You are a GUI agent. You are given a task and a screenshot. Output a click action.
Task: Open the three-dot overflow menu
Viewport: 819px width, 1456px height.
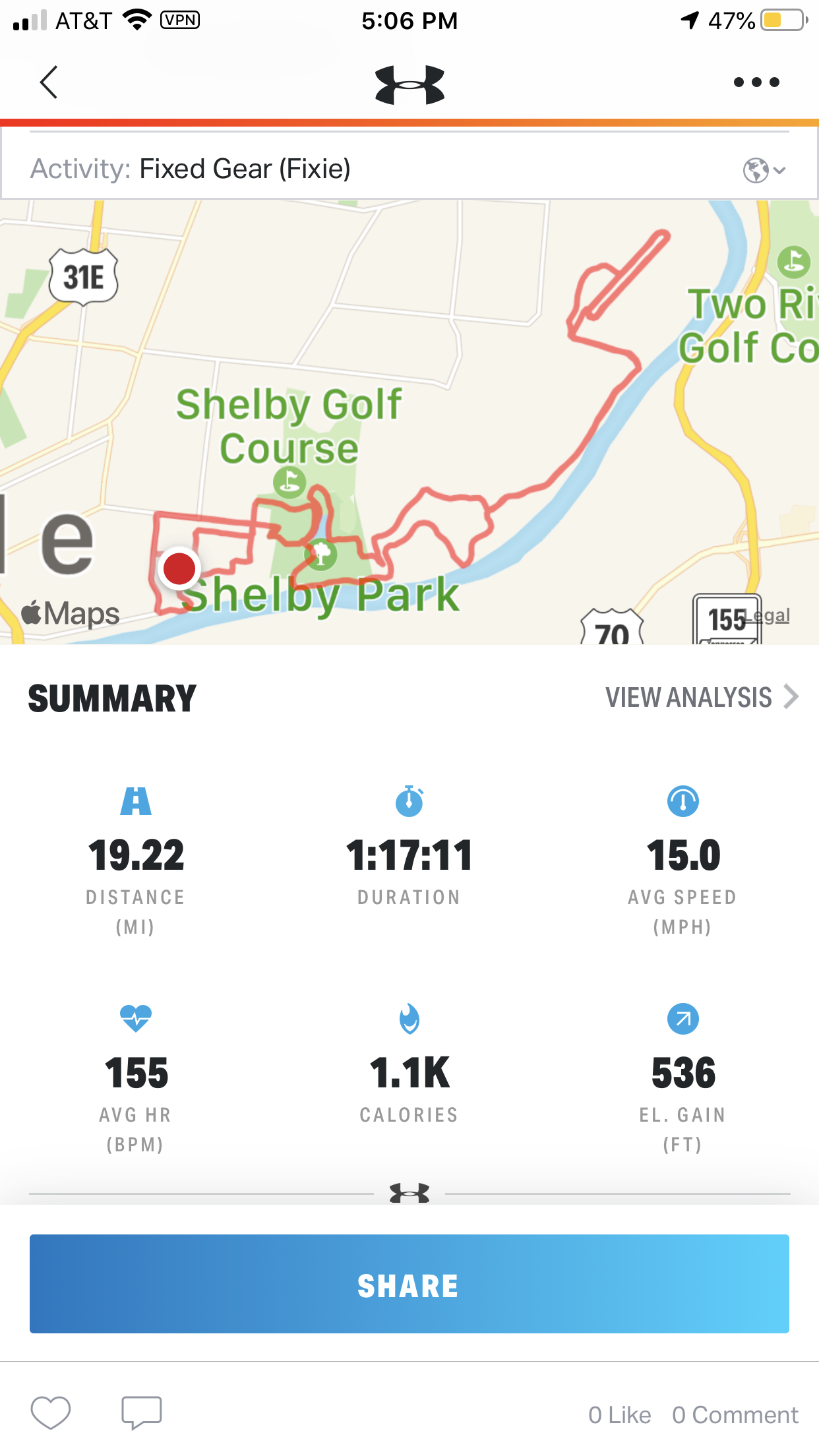(756, 82)
